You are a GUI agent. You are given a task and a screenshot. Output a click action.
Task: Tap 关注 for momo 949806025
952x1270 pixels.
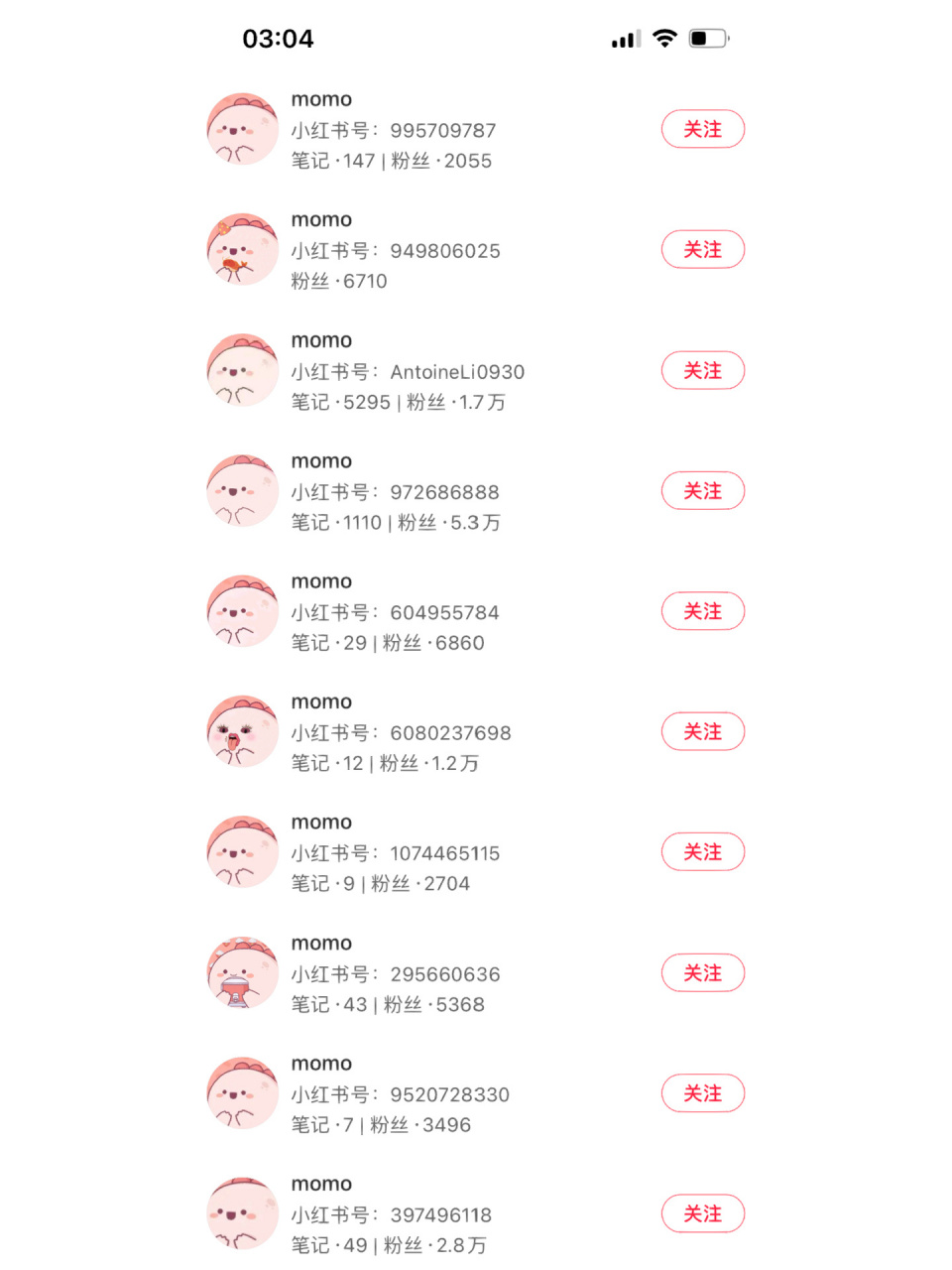click(x=702, y=249)
